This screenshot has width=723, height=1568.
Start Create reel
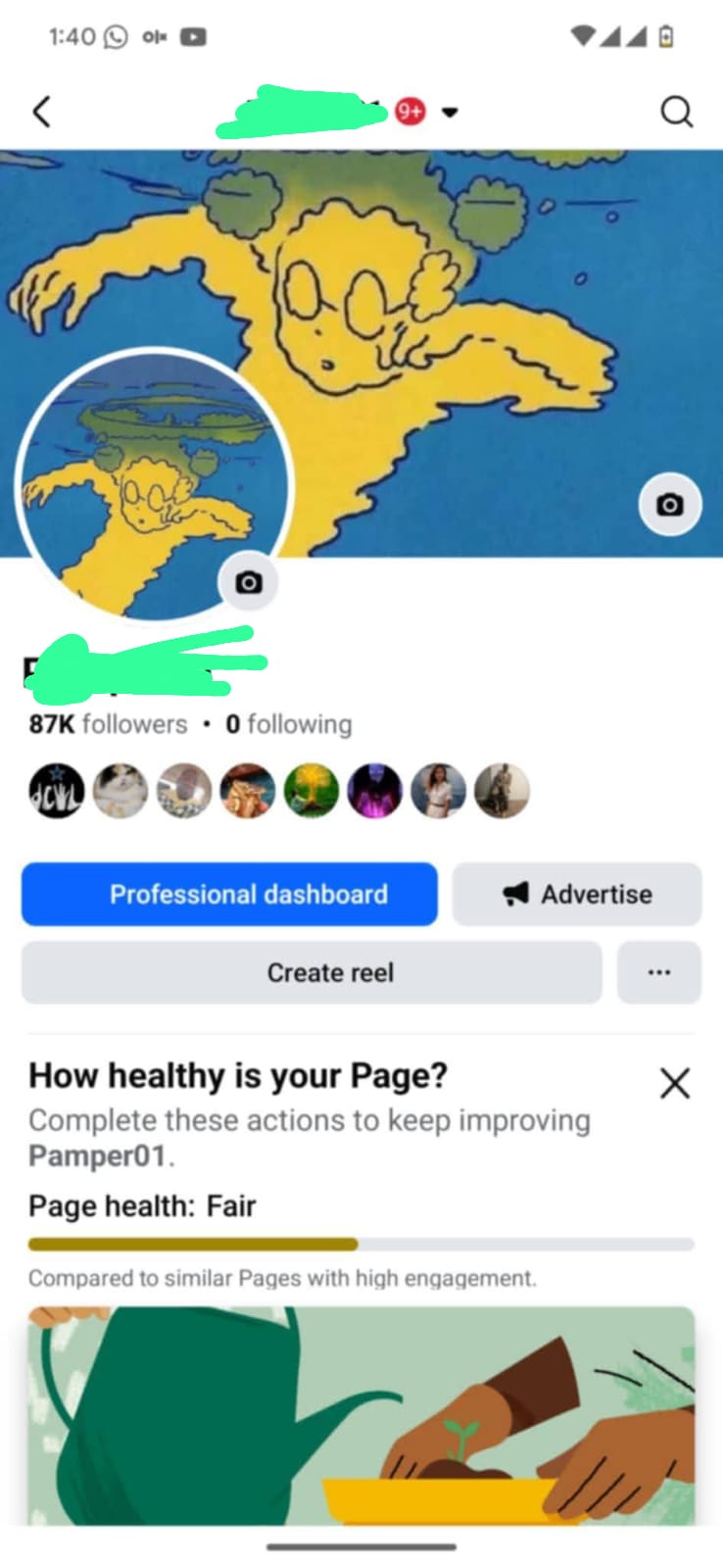click(312, 972)
